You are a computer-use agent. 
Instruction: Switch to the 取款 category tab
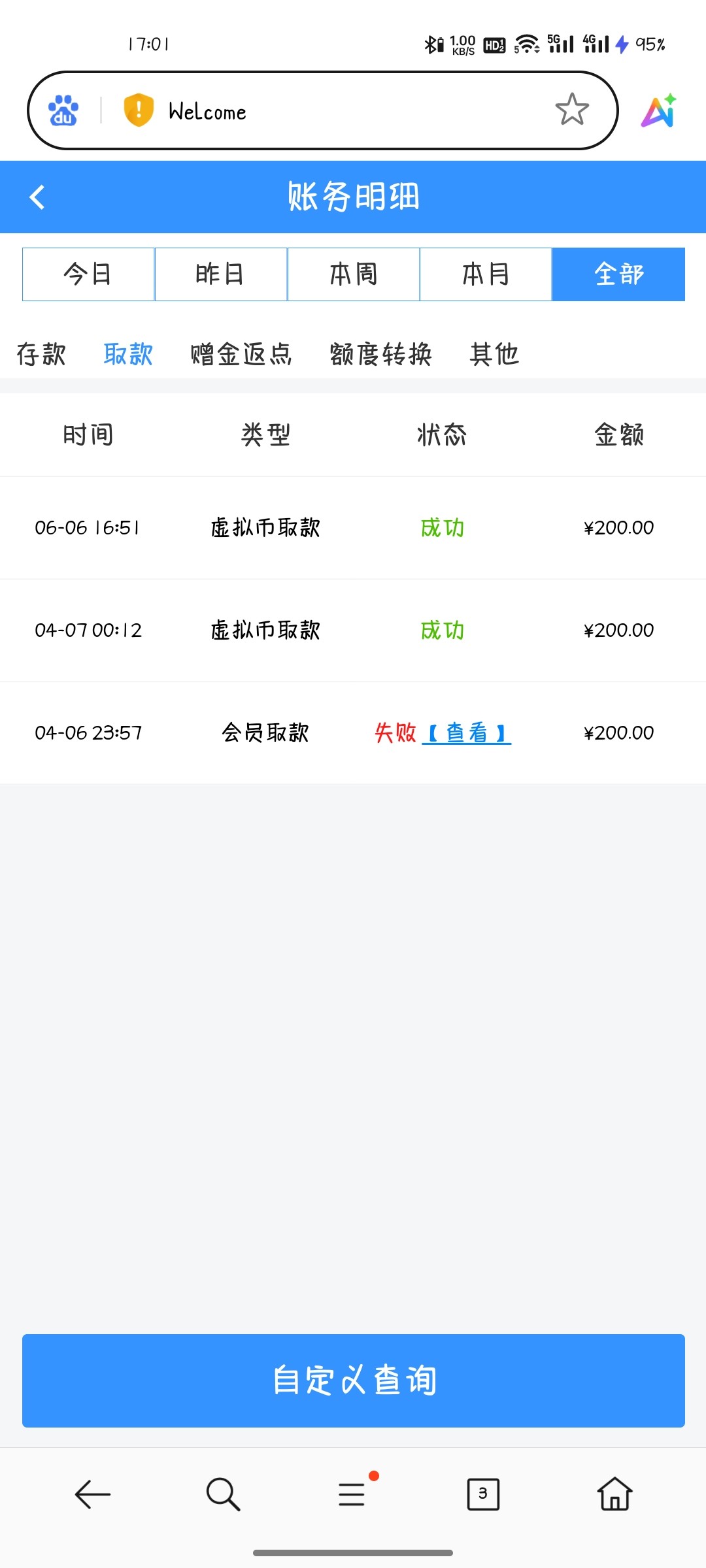click(128, 354)
